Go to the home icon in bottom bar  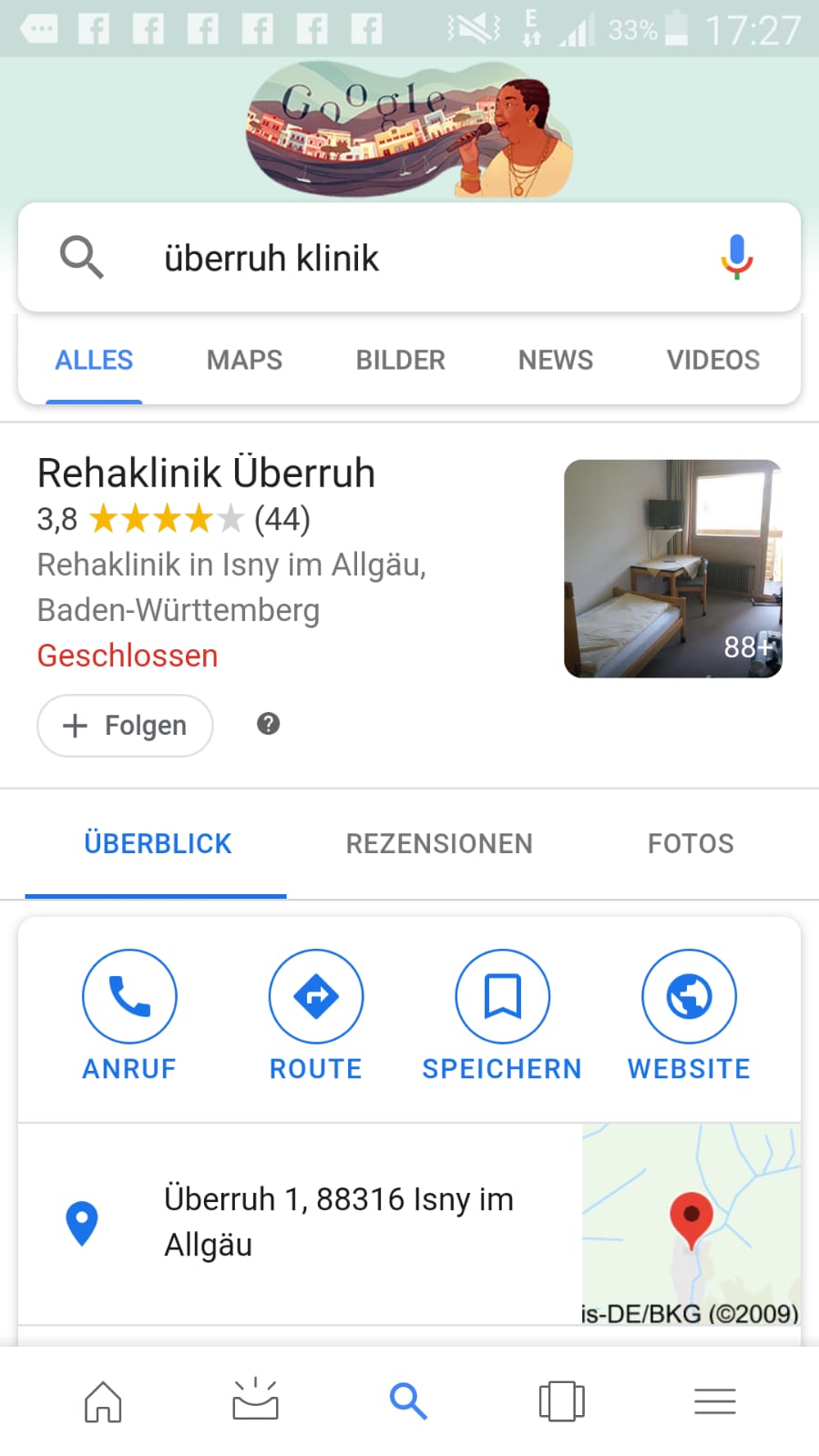pyautogui.click(x=103, y=1401)
